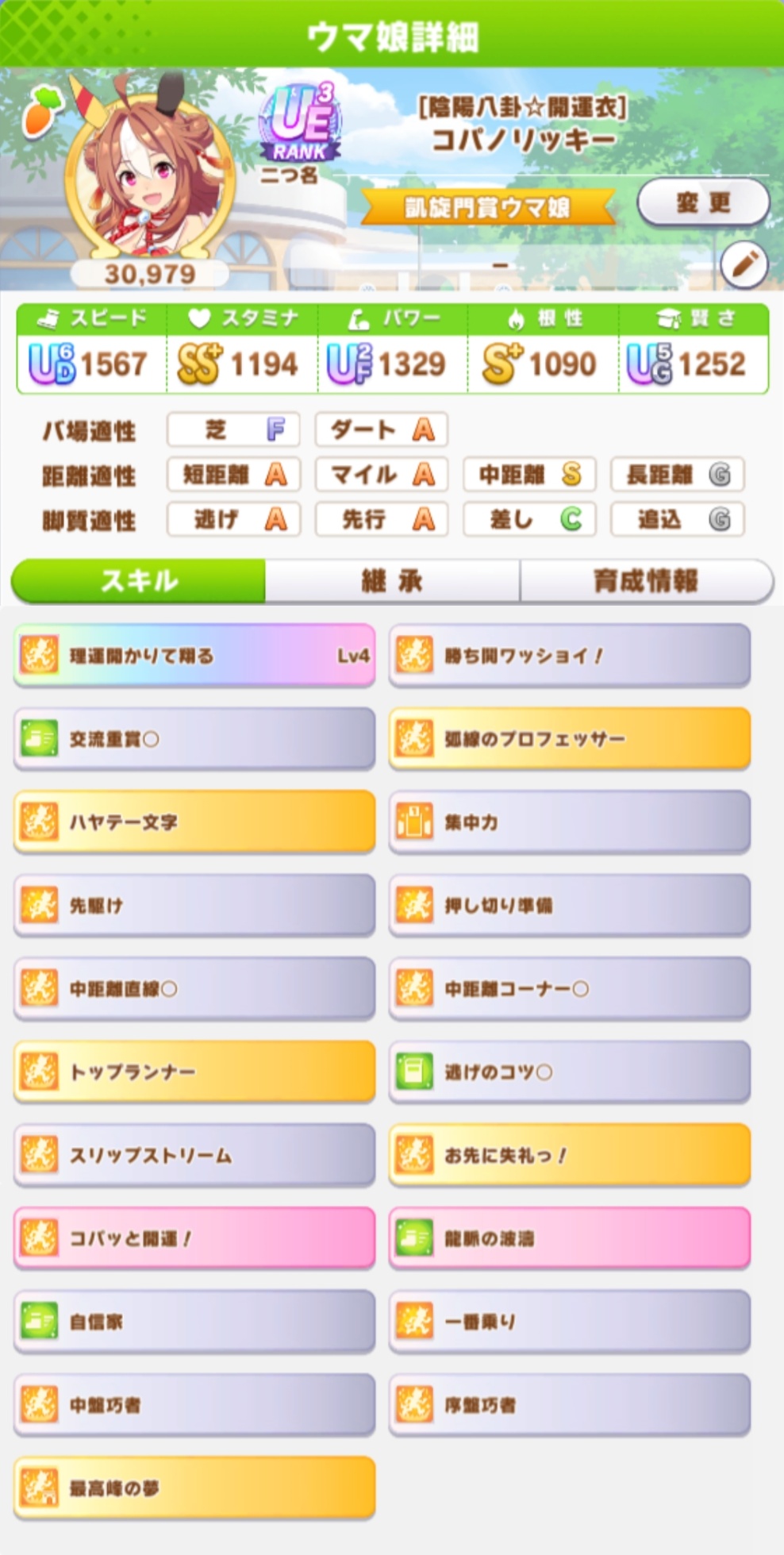Show details for トップランナー
784x1555 pixels.
pyautogui.click(x=194, y=1072)
